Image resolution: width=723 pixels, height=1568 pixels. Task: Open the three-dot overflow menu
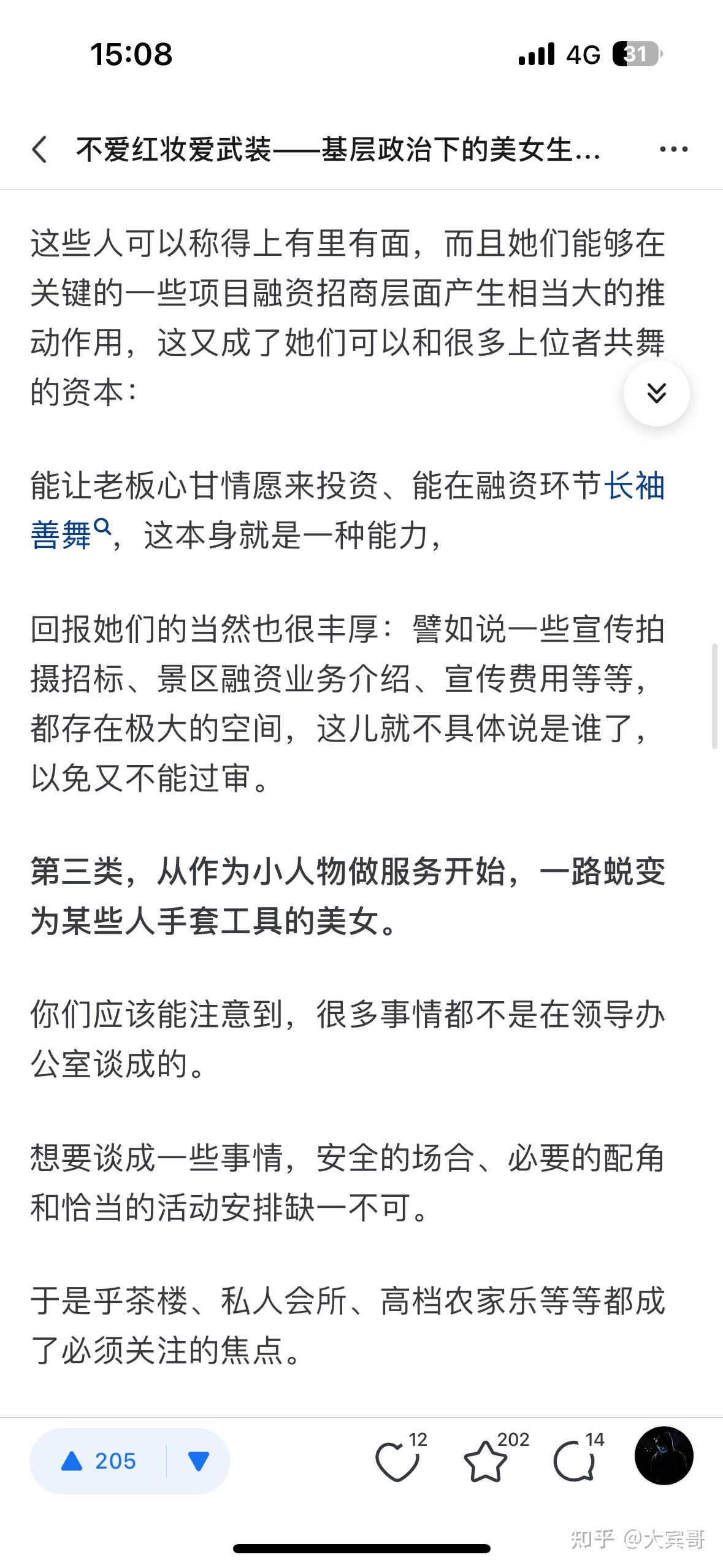[673, 150]
